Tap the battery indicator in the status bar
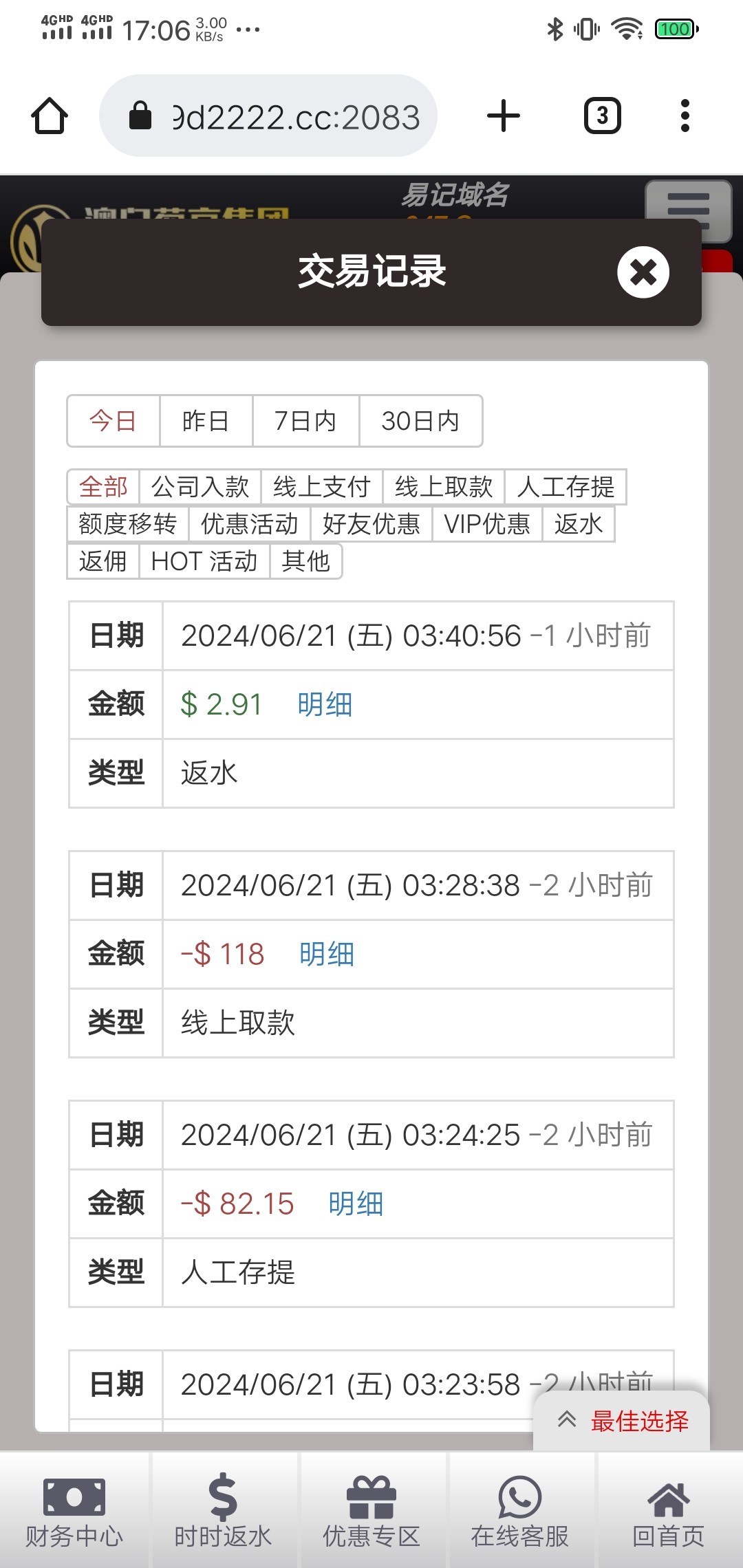The height and width of the screenshot is (1568, 743). (x=675, y=29)
